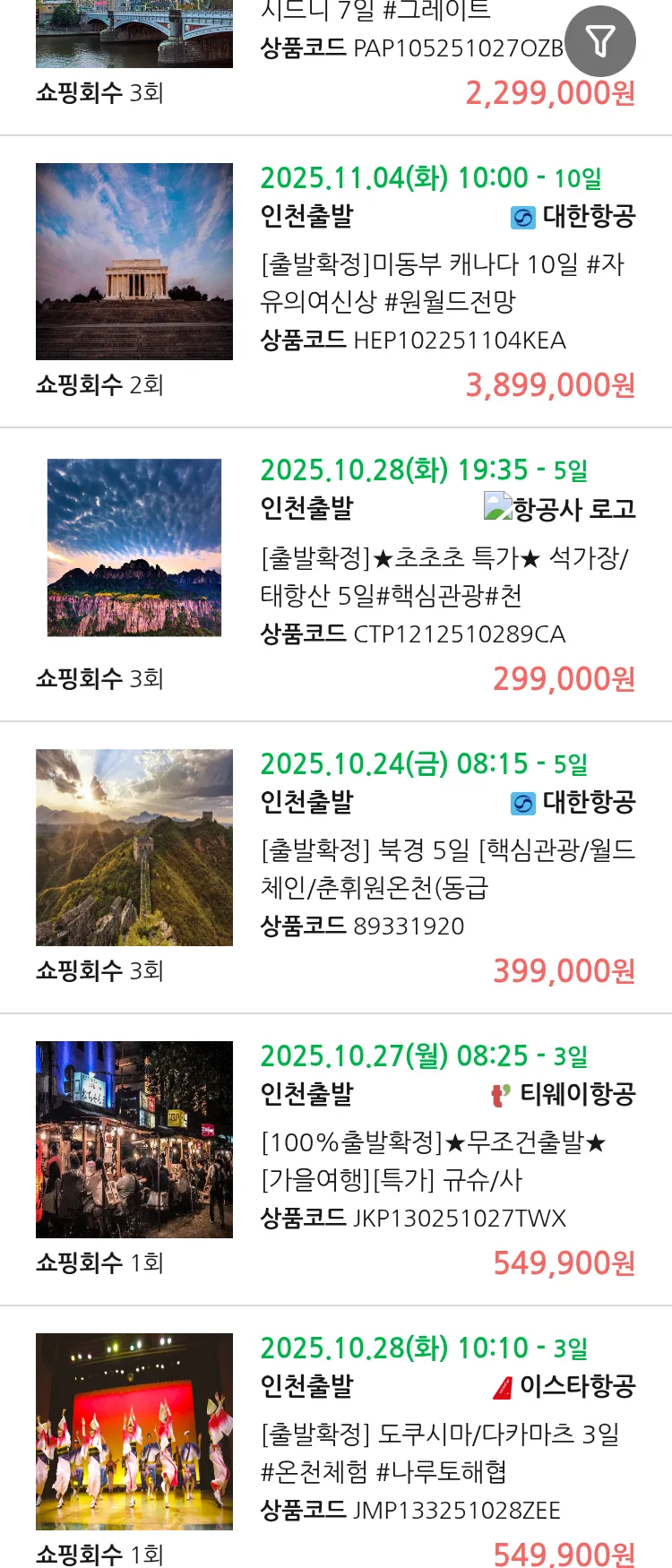Viewport: 672px width, 1568px height.
Task: Open the floating filter button
Action: pos(599,41)
